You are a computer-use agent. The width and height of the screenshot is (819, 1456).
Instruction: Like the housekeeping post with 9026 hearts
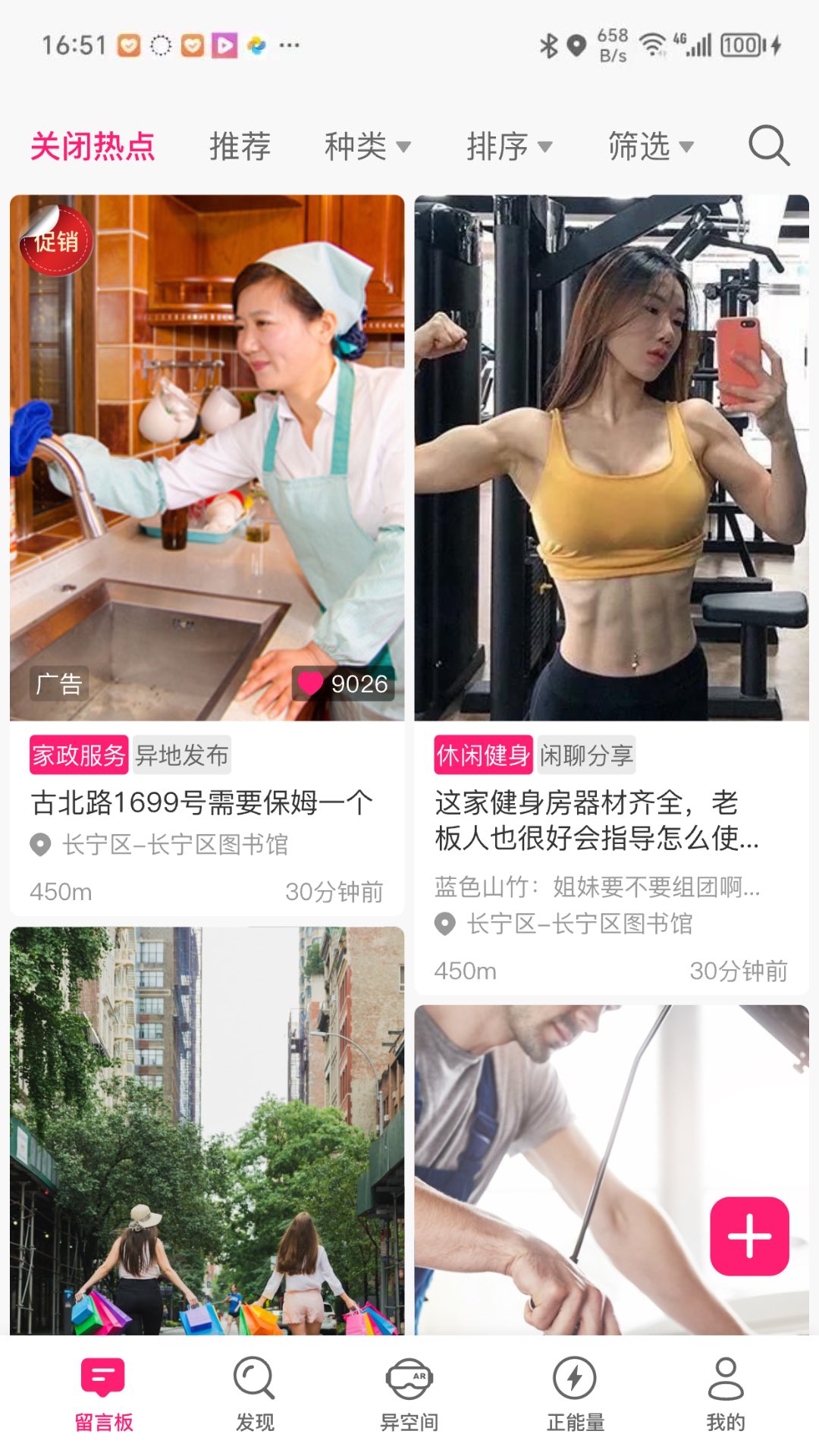(x=311, y=683)
